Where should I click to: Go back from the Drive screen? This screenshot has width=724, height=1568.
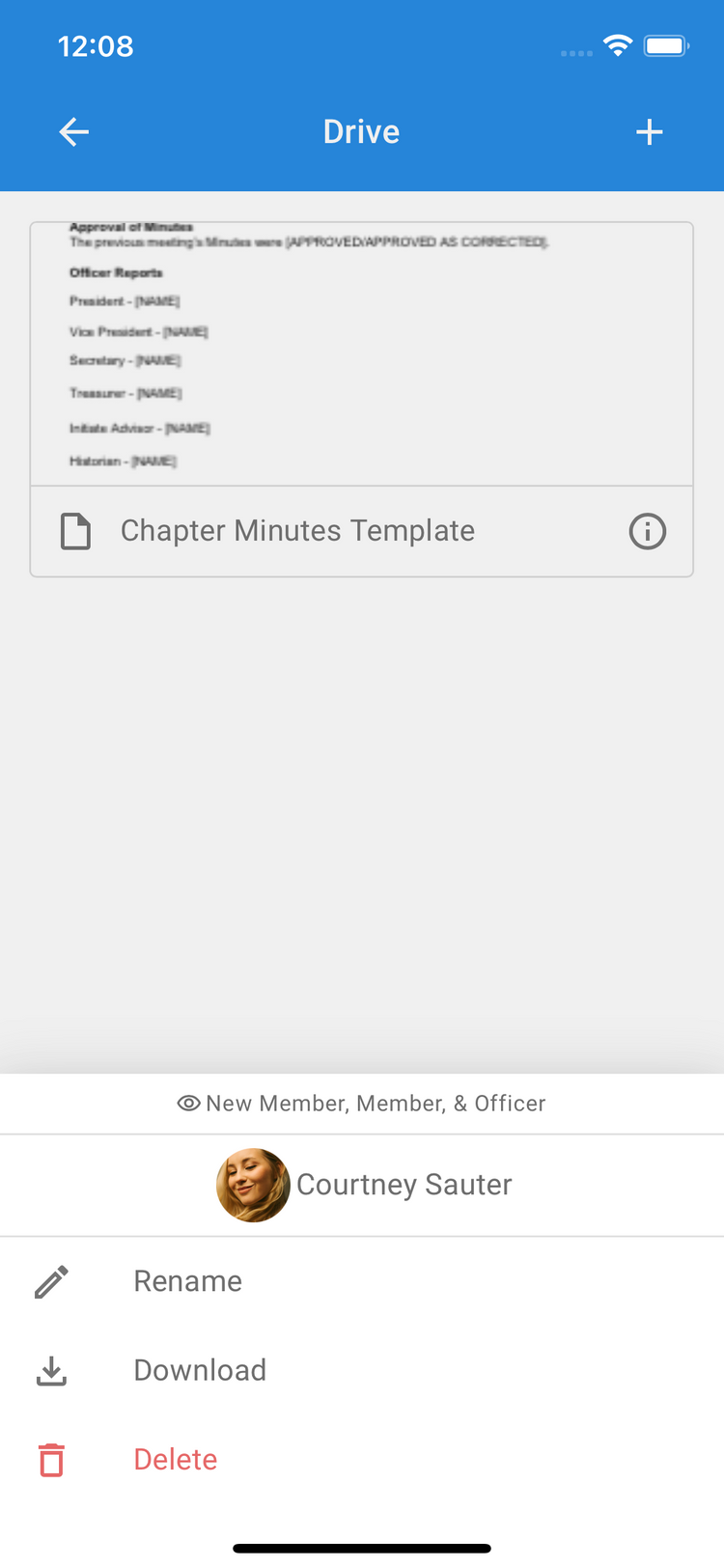point(73,132)
